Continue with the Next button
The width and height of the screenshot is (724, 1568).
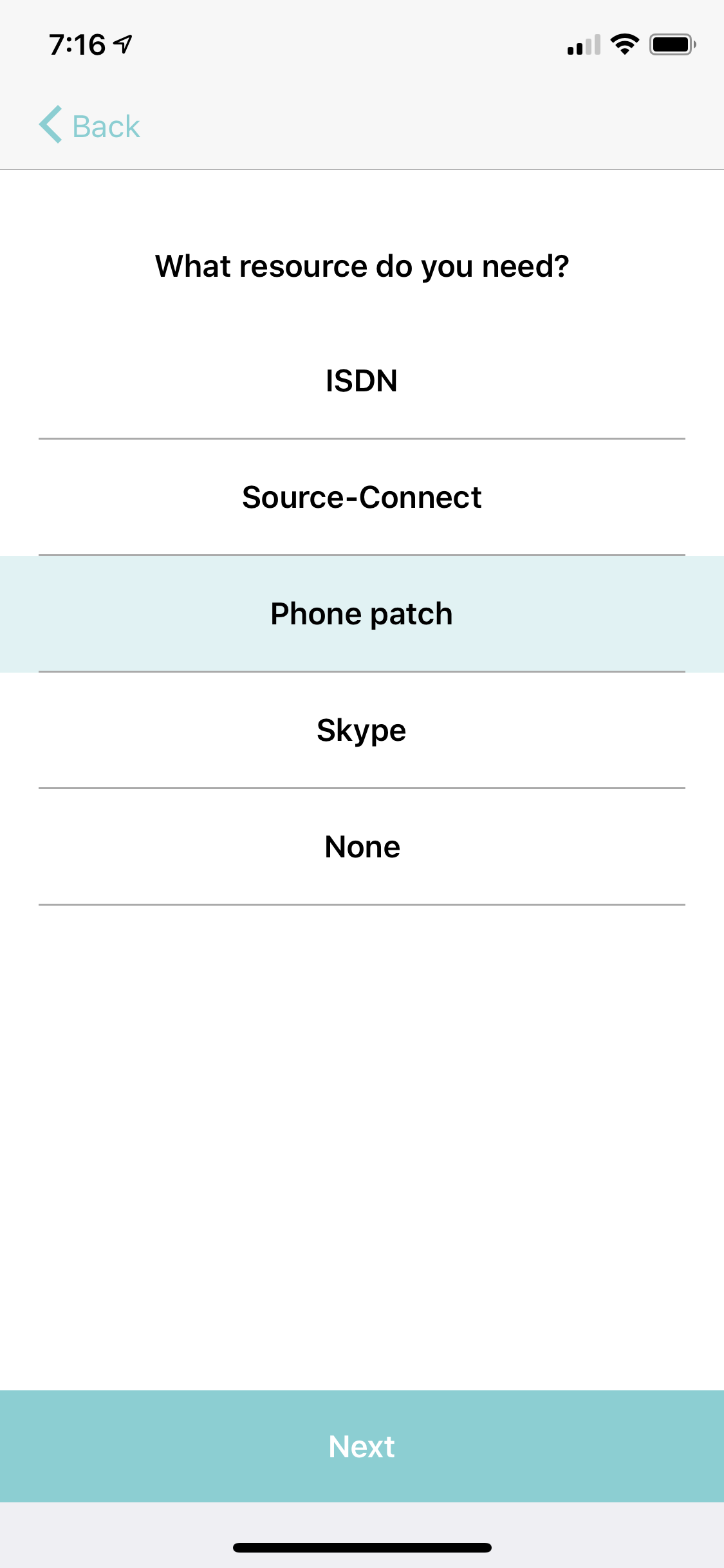tap(362, 1446)
